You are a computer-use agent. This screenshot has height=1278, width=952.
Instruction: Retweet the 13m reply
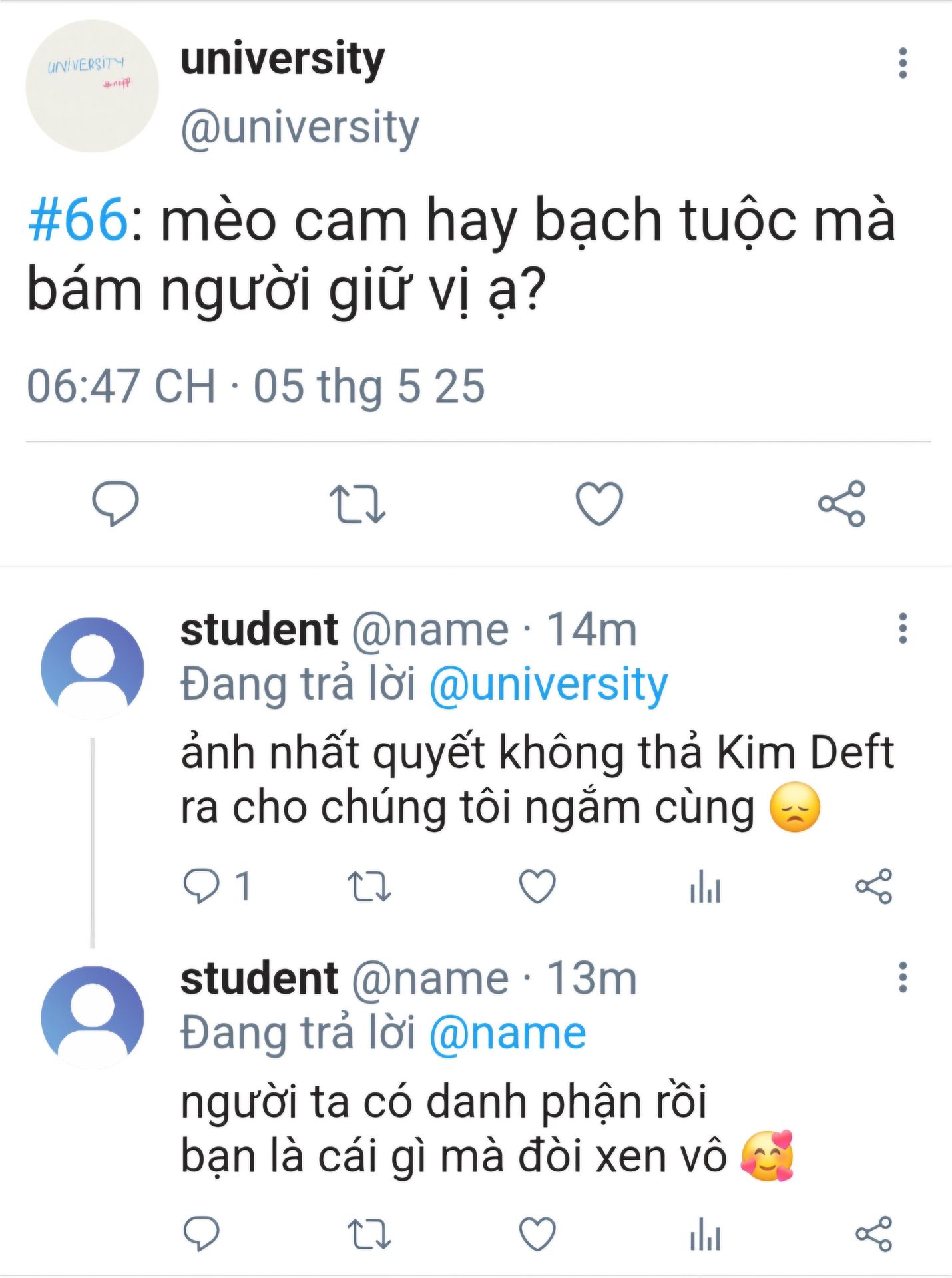click(369, 1235)
